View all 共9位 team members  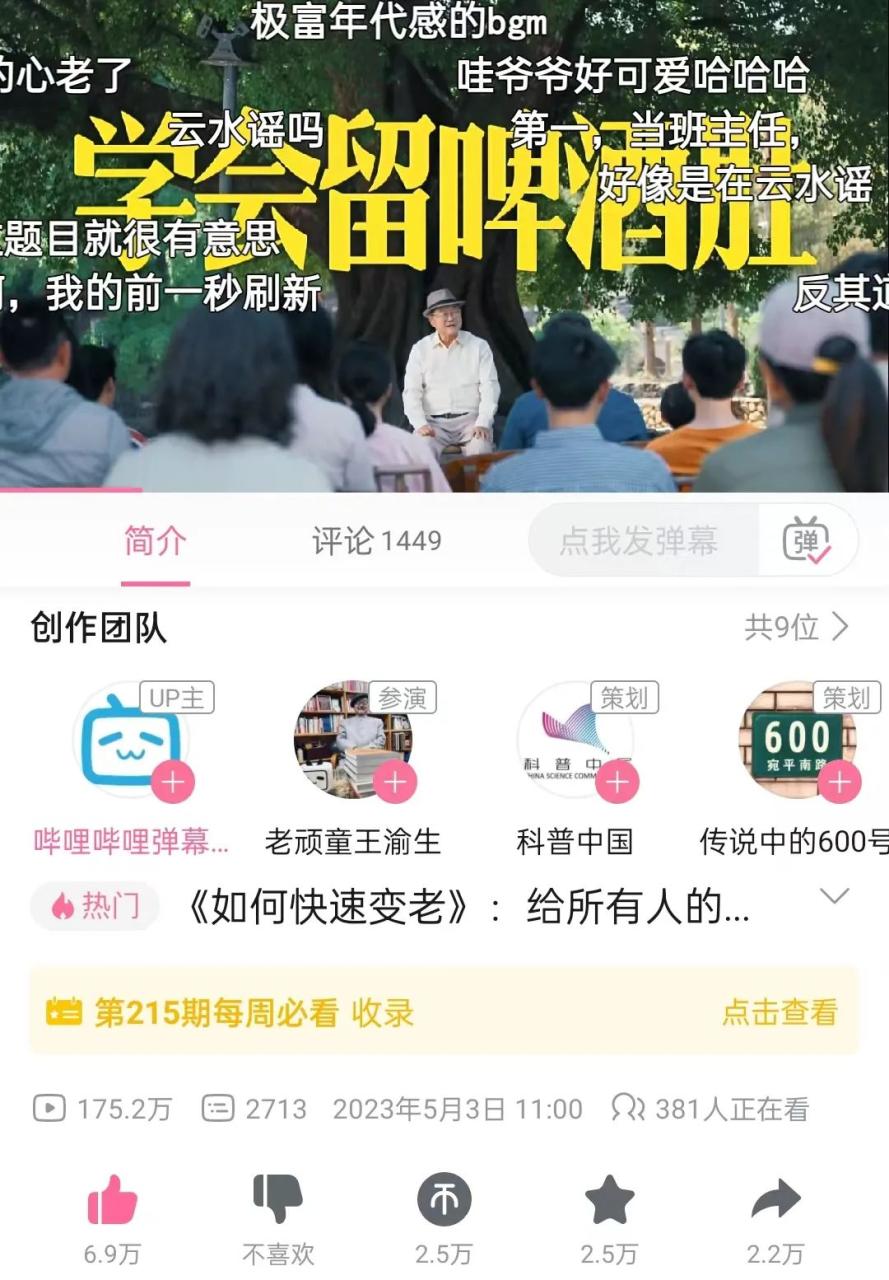pos(796,627)
